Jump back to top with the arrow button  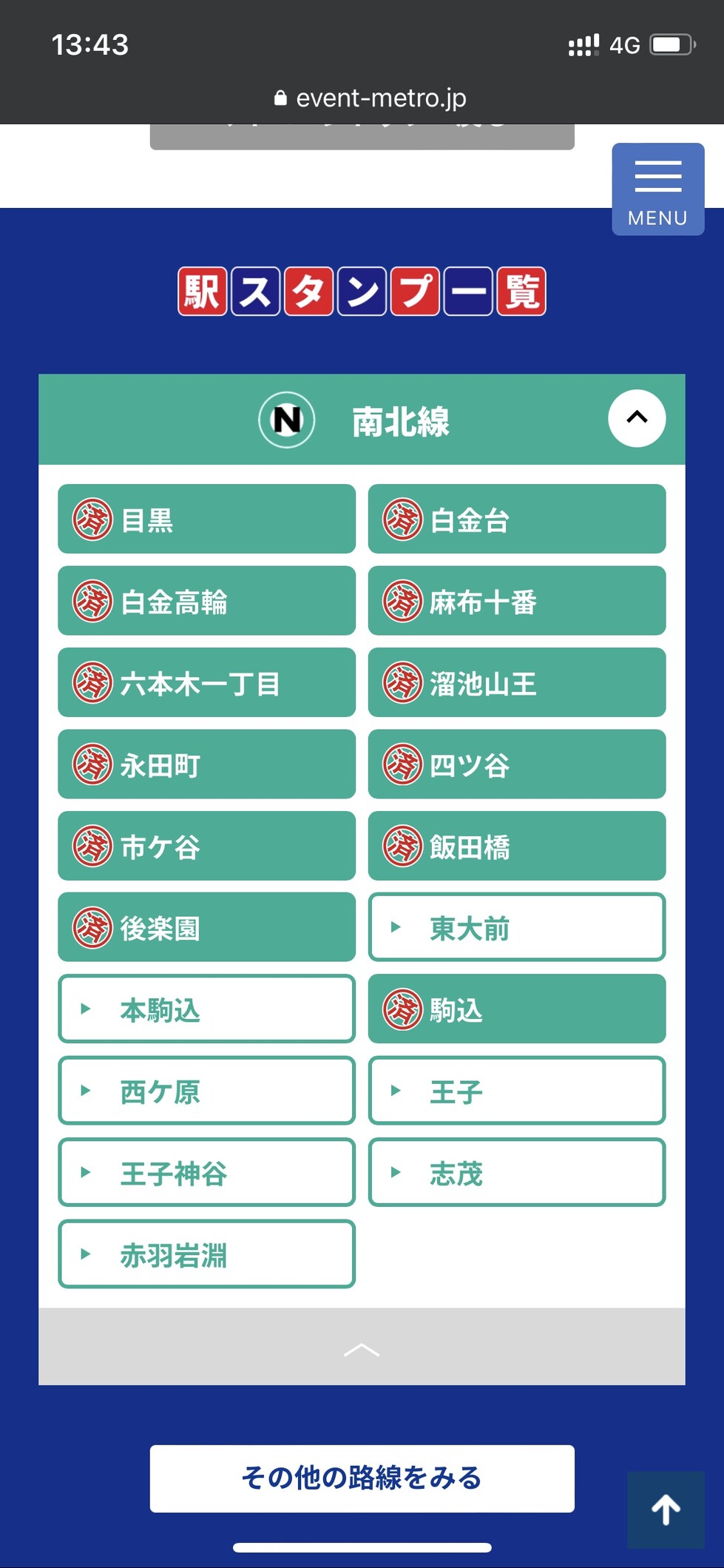pos(665,1510)
